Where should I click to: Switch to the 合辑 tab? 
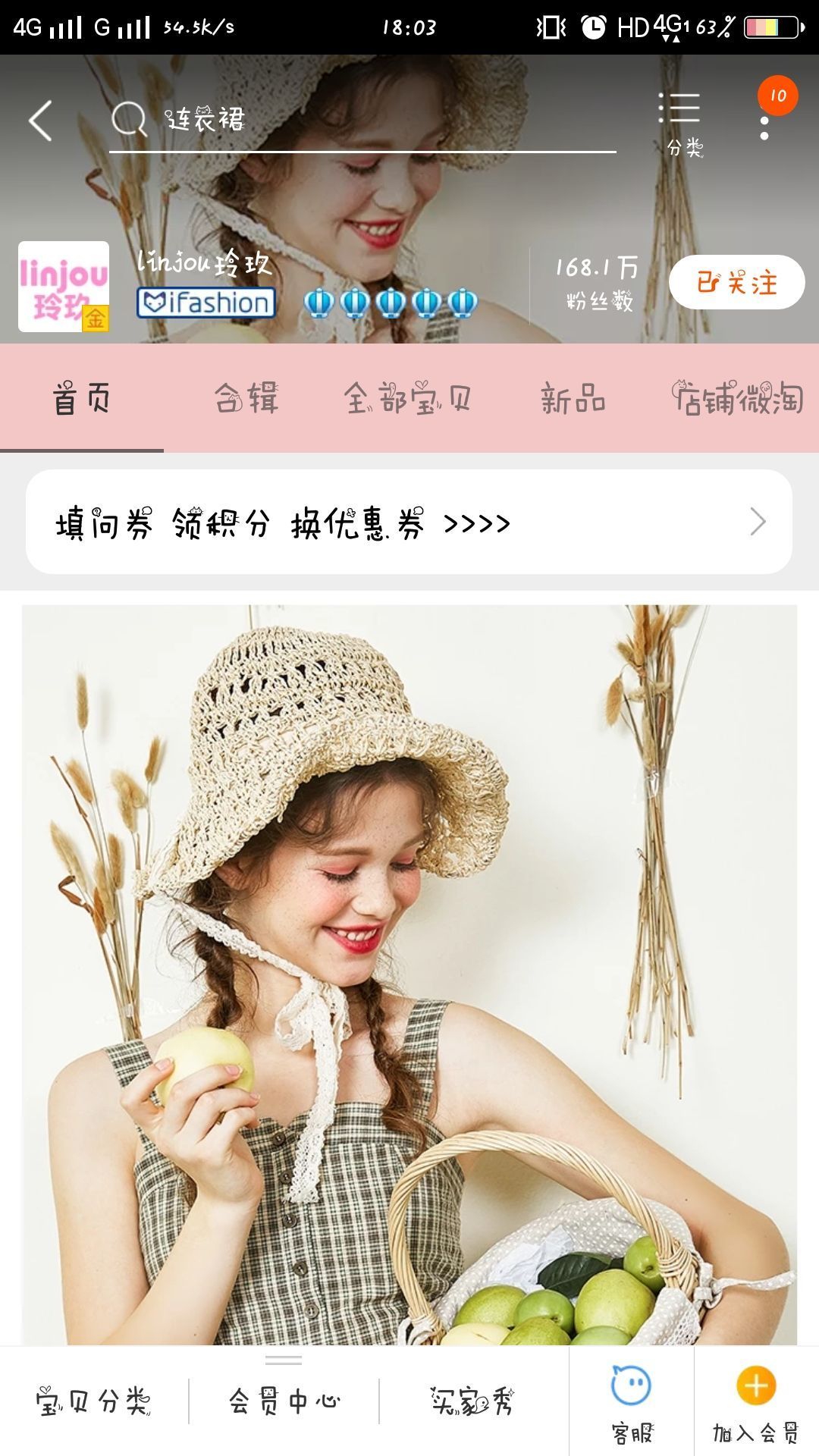246,399
